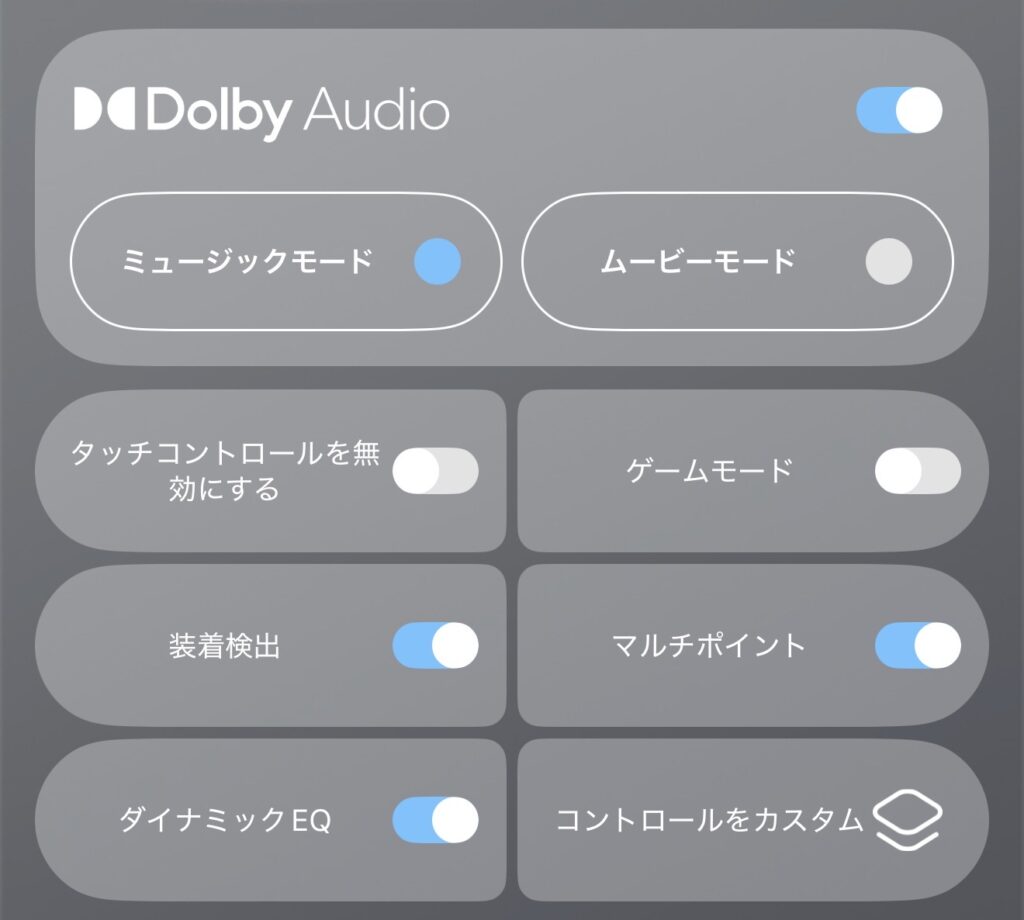This screenshot has height=920, width=1024.
Task: Select ミュージックモード
Action: (x=285, y=262)
